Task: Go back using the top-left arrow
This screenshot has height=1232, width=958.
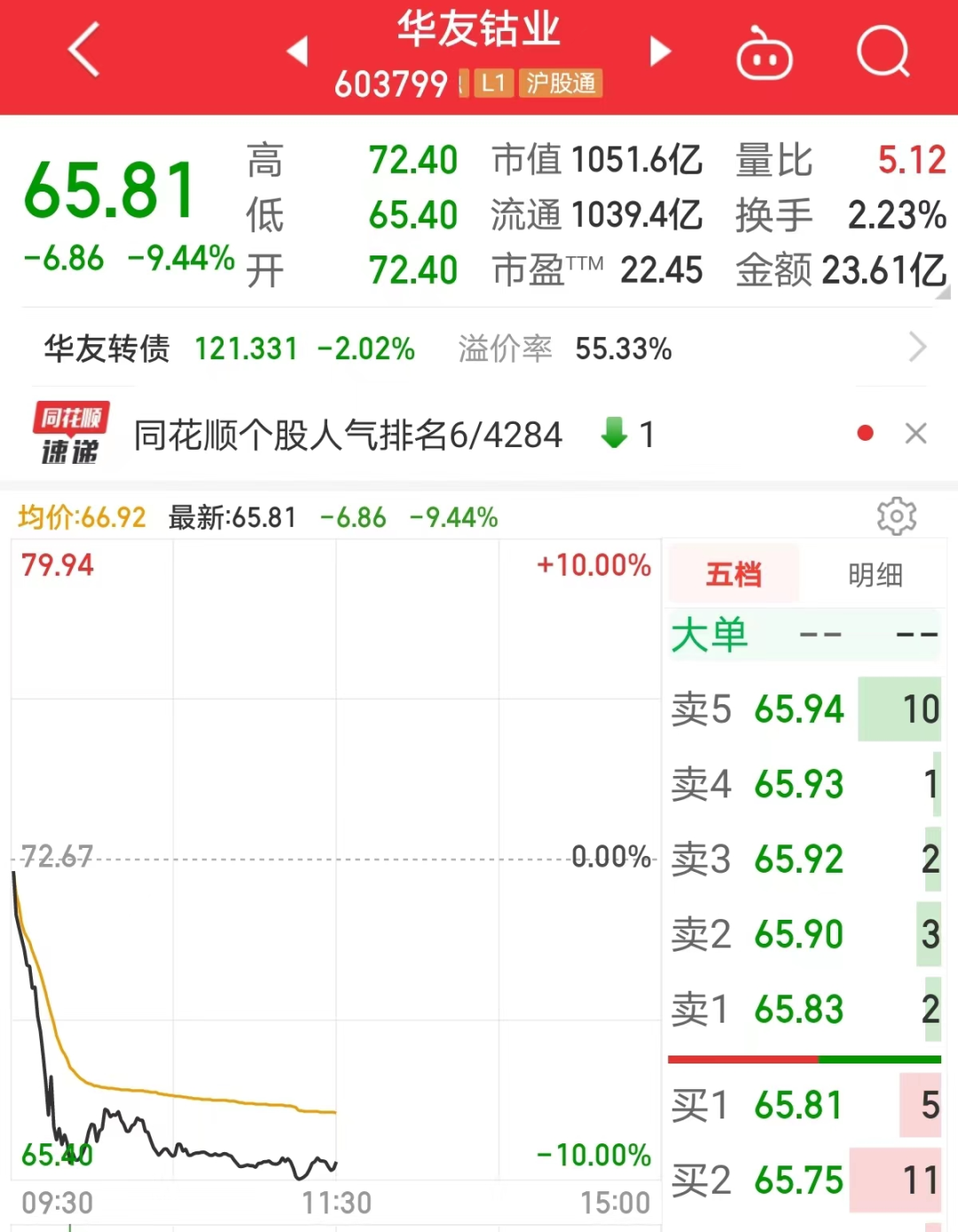Action: (83, 51)
